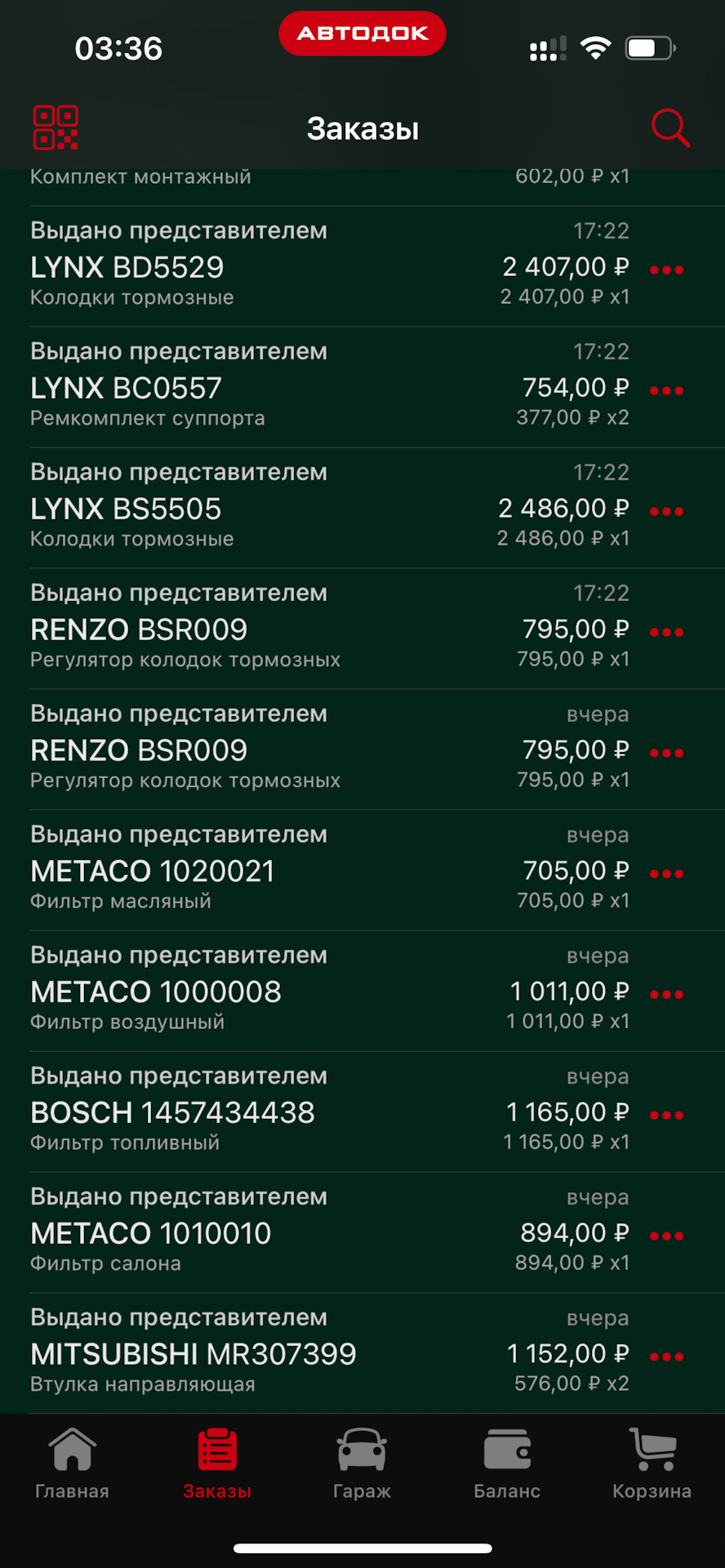Open the Баланс tab
725x1568 pixels.
coord(507,1463)
